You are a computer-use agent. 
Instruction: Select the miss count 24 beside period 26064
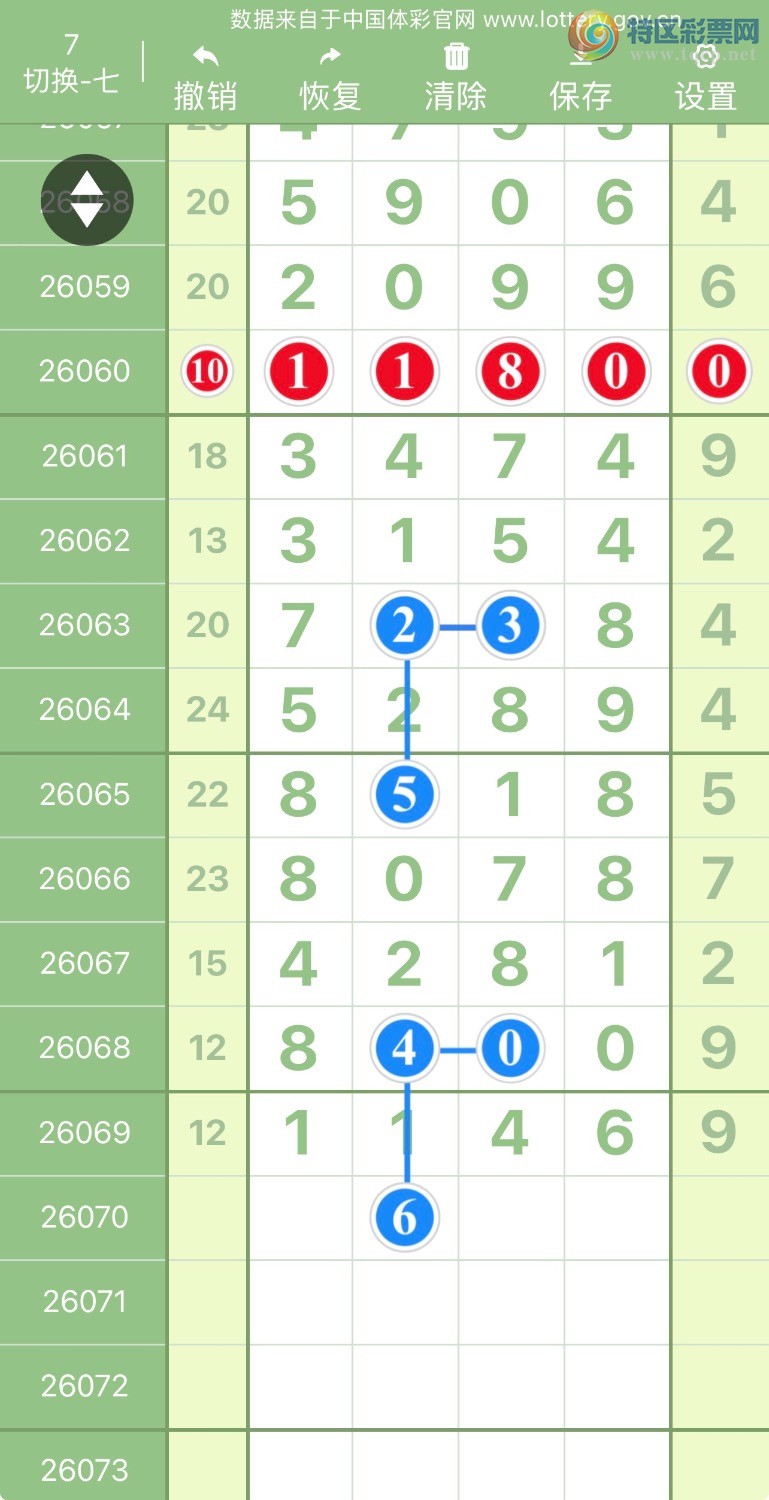[x=206, y=709]
